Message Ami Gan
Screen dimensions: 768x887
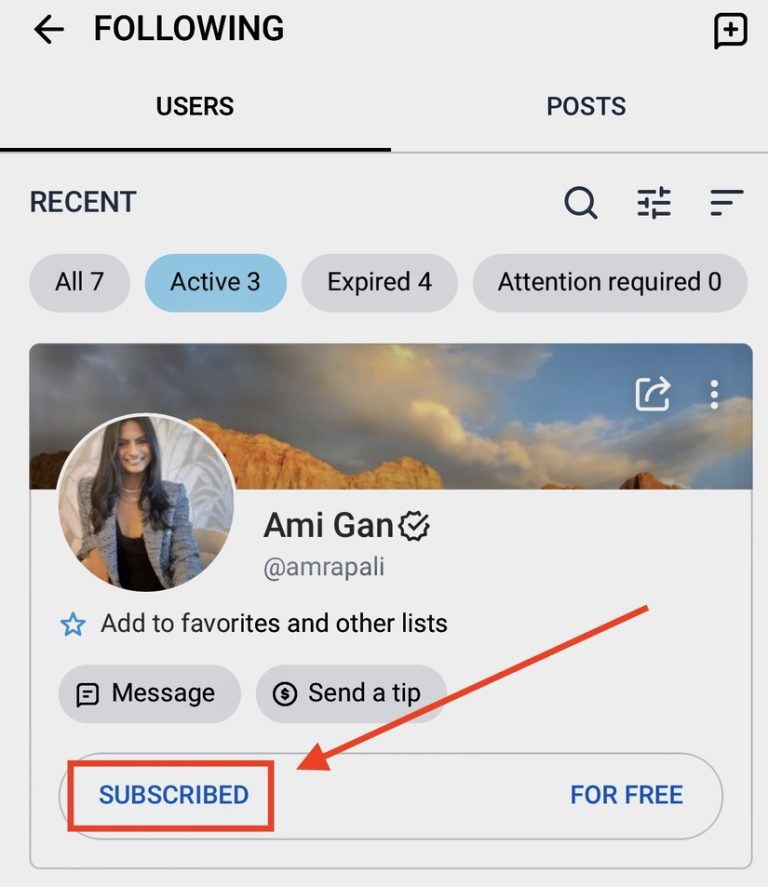click(149, 693)
